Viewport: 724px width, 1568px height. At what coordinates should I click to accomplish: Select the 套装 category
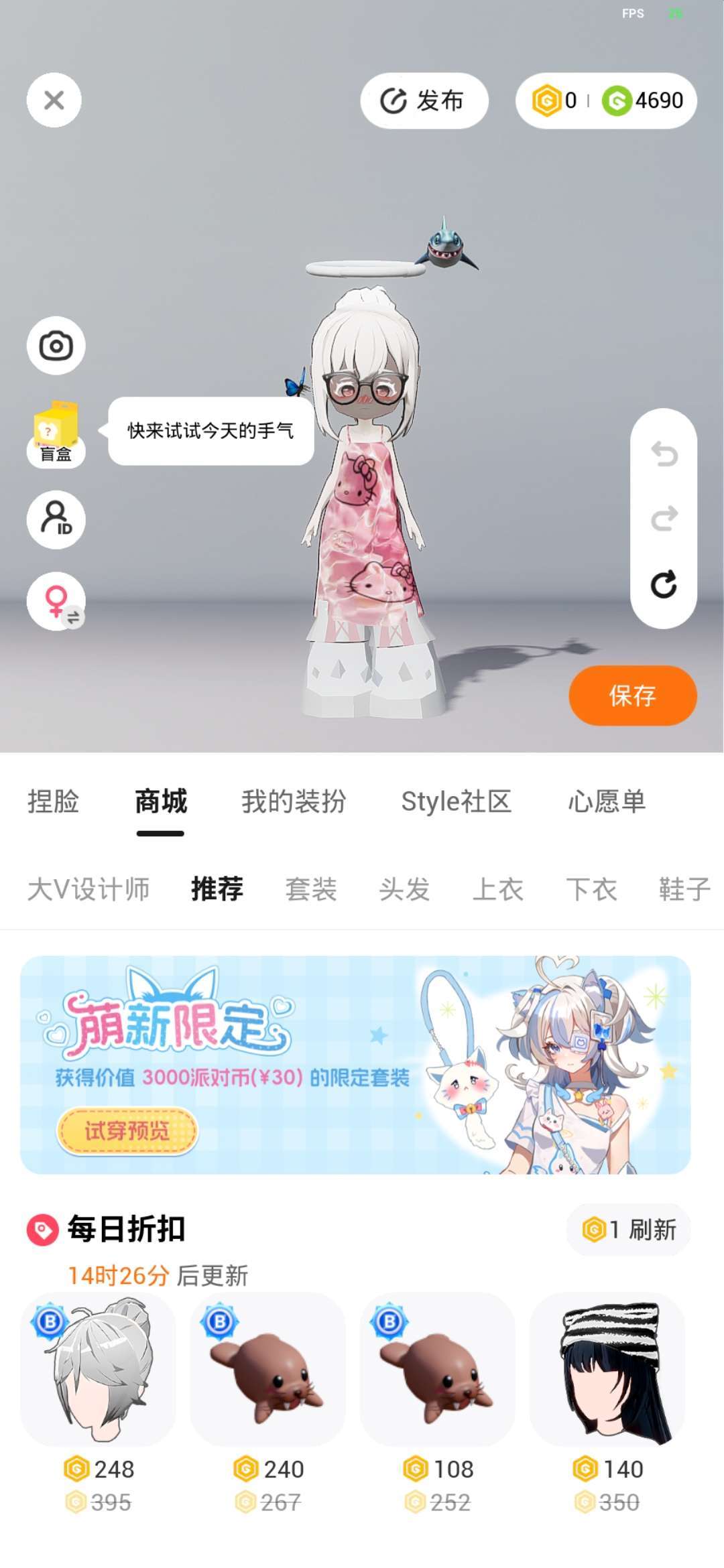310,889
